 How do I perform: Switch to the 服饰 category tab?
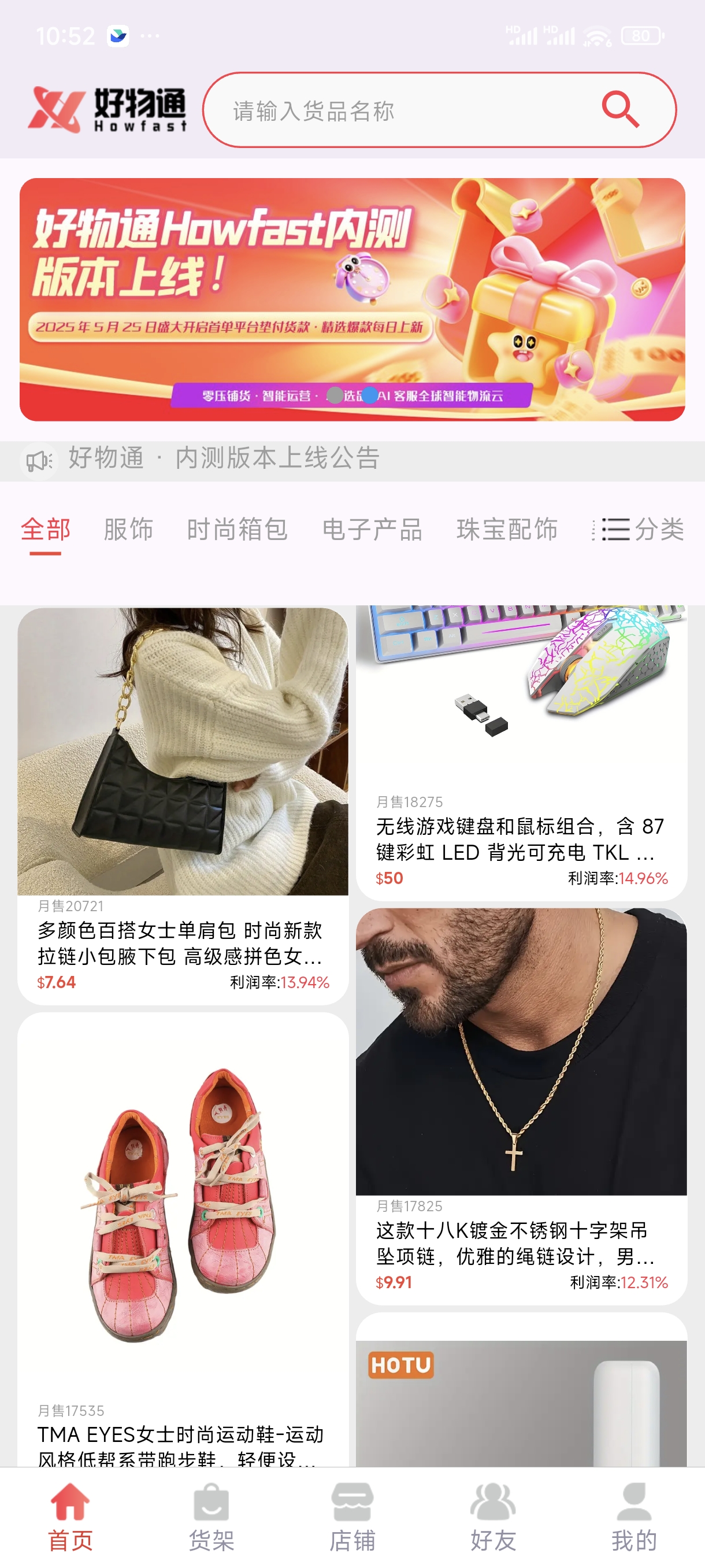(x=128, y=530)
